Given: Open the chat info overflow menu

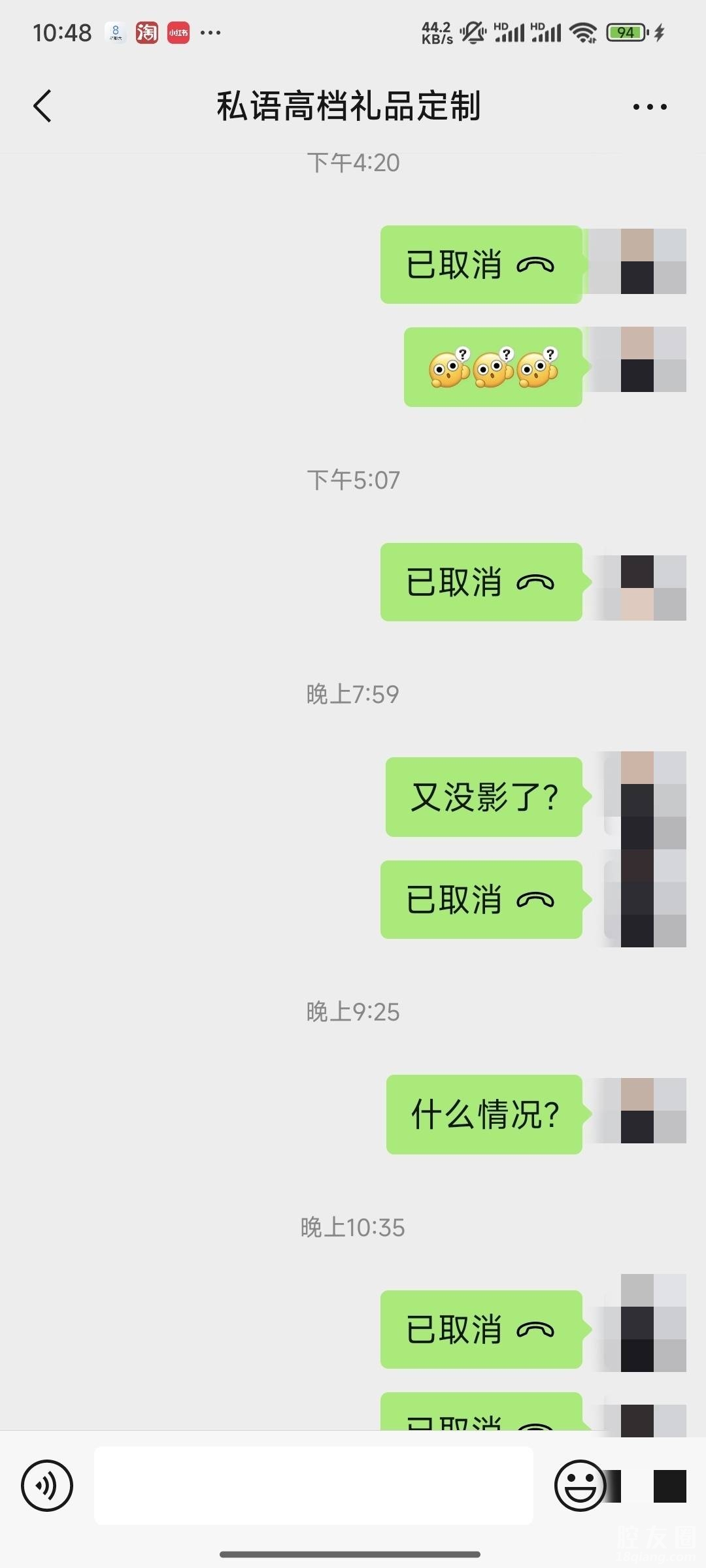Looking at the screenshot, I should 650,106.
